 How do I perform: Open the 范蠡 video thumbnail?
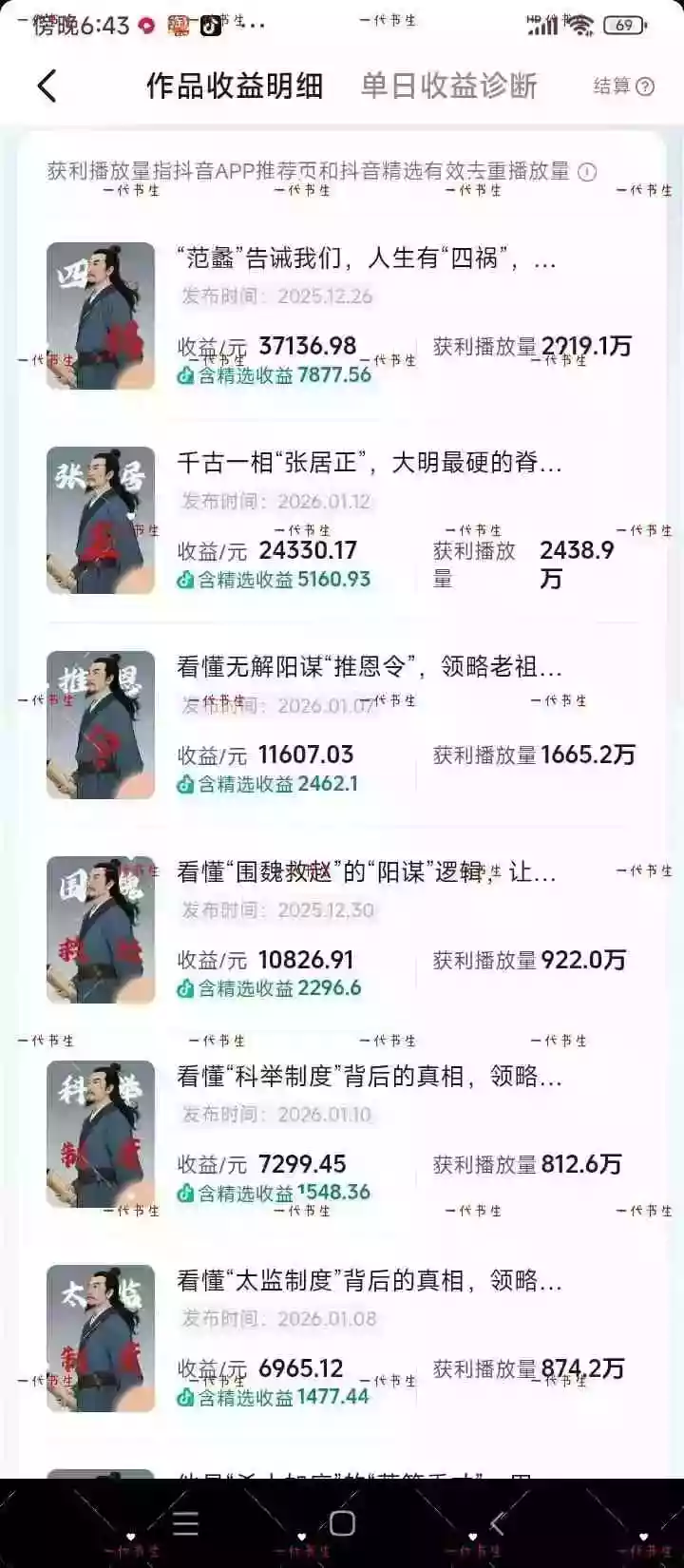click(x=100, y=314)
